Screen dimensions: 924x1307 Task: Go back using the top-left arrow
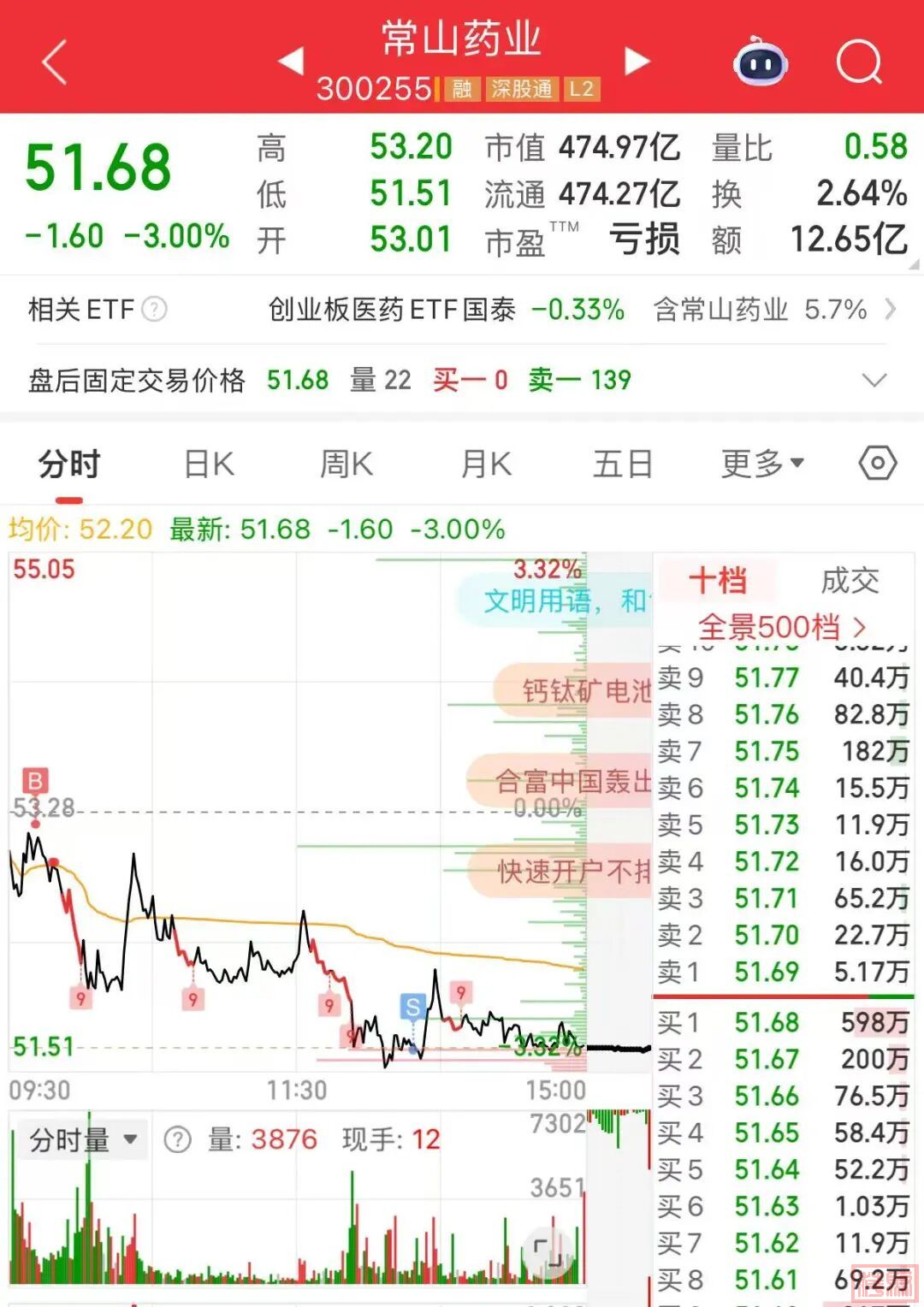pyautogui.click(x=55, y=62)
